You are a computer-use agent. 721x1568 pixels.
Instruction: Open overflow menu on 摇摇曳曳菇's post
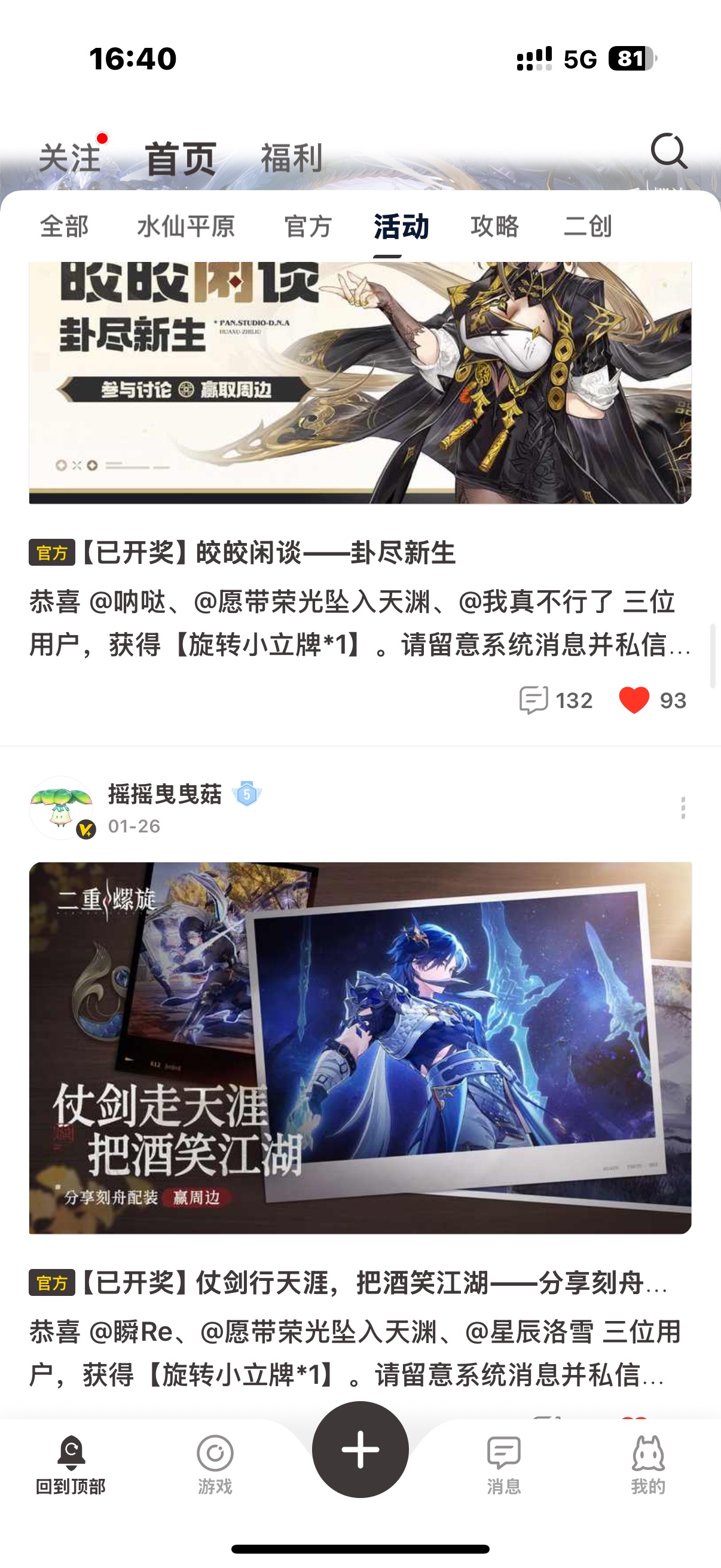683,808
